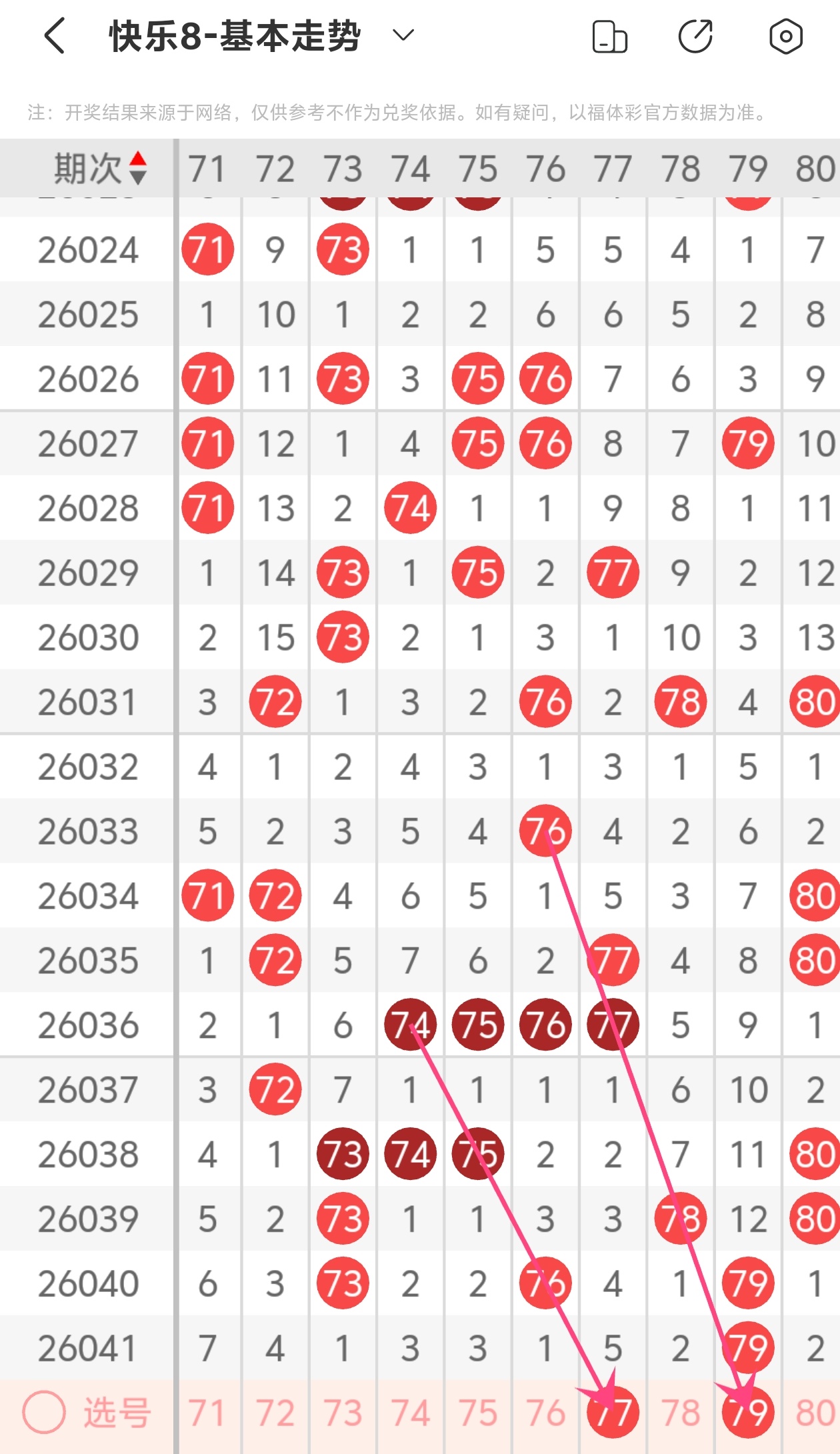Tap the screen orientation toggle icon
Screen dimensions: 840x1454
[x=609, y=36]
